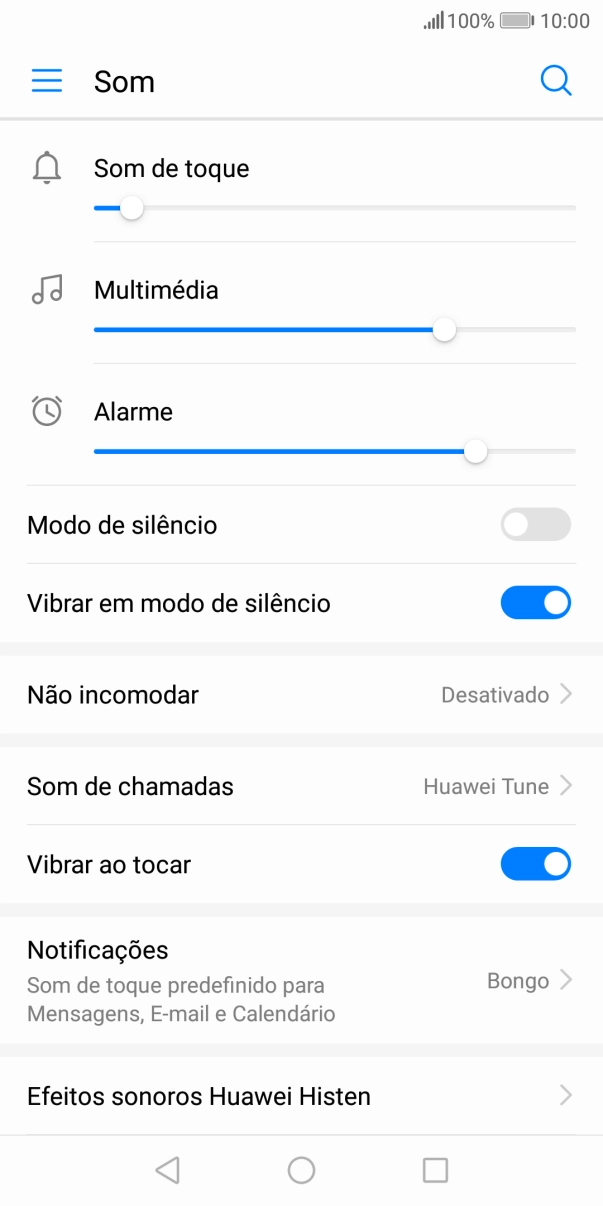Turn off Vibrar em modo de silêncio
The image size is (603, 1206).
coord(535,603)
